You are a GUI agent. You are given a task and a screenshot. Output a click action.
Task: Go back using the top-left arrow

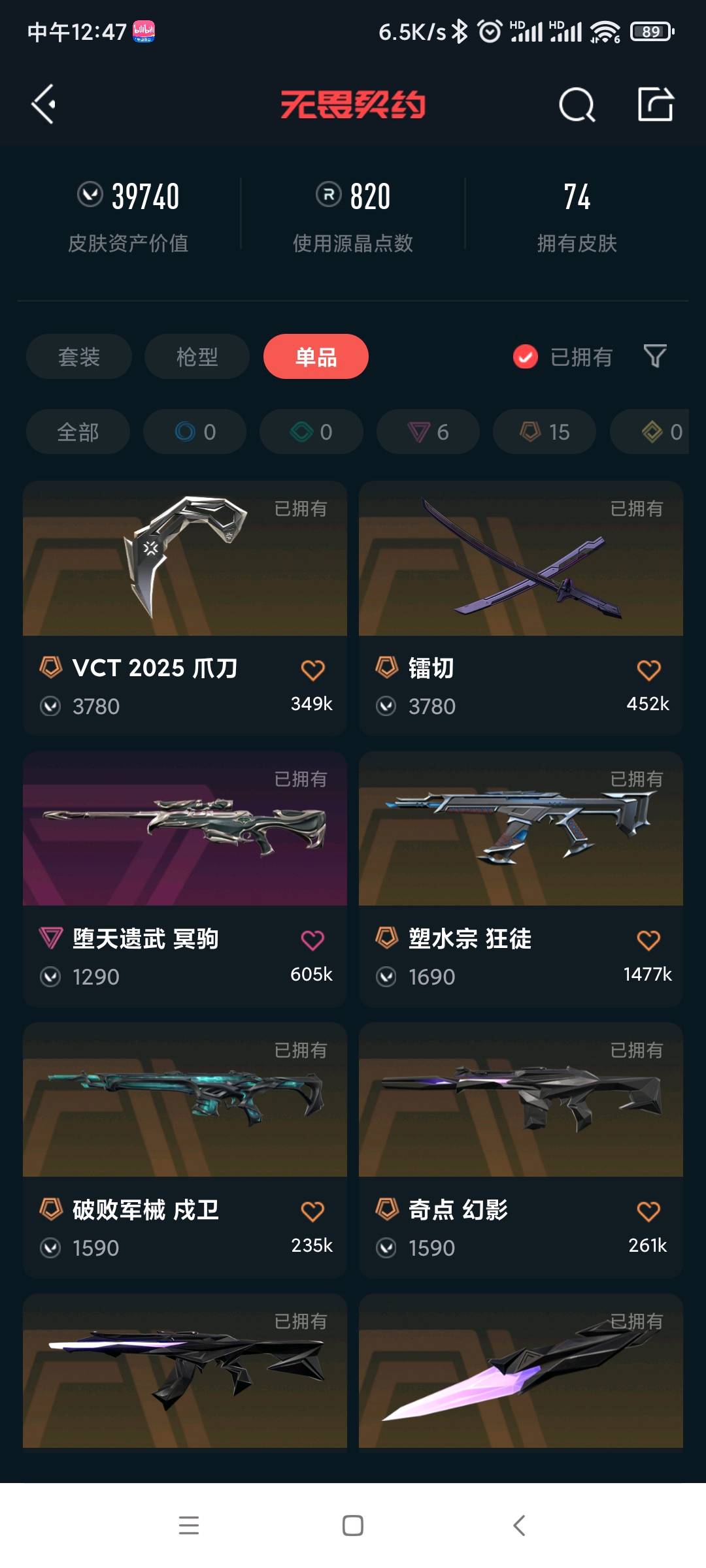[x=44, y=105]
